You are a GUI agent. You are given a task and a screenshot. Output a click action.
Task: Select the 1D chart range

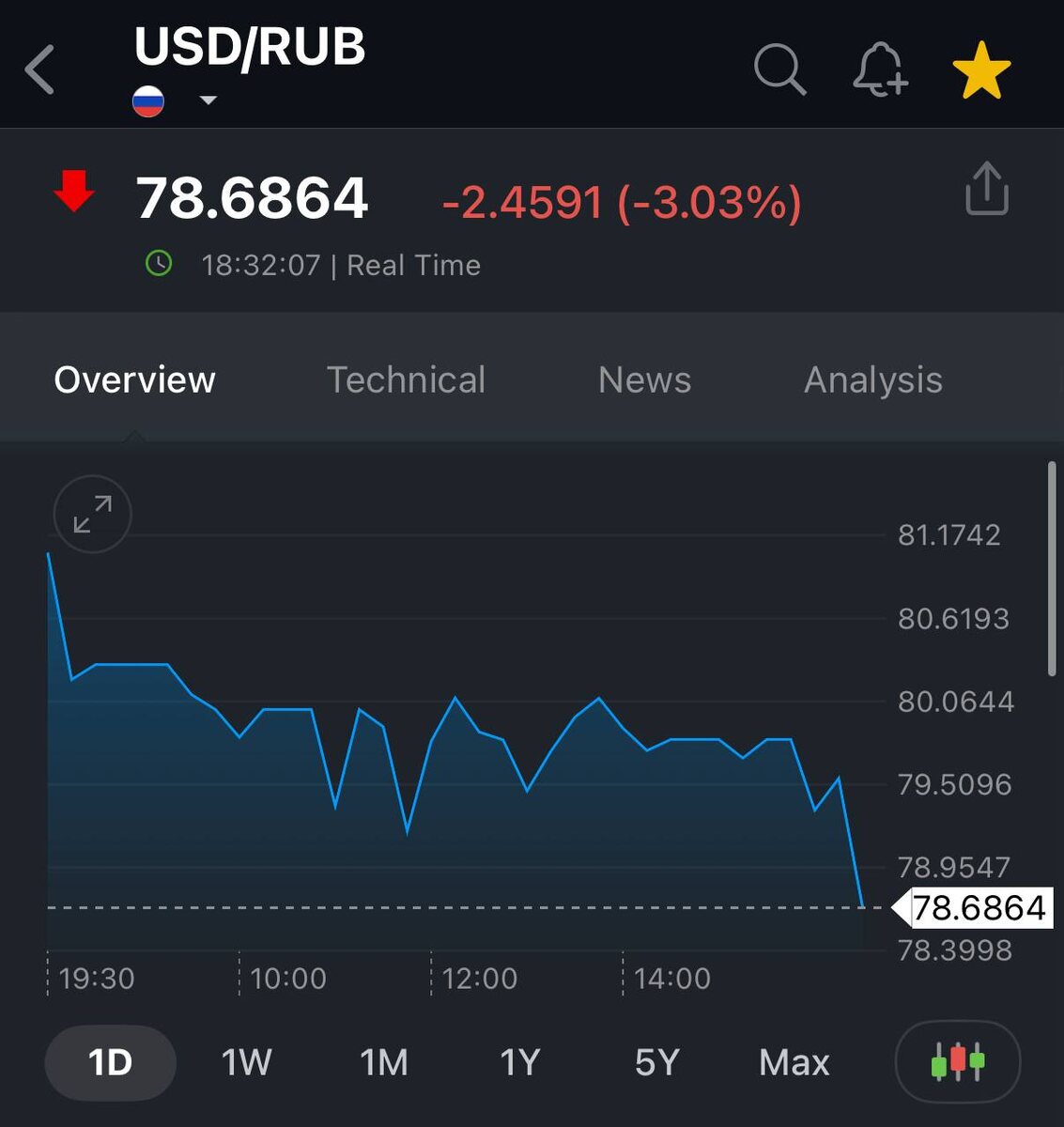point(110,1062)
